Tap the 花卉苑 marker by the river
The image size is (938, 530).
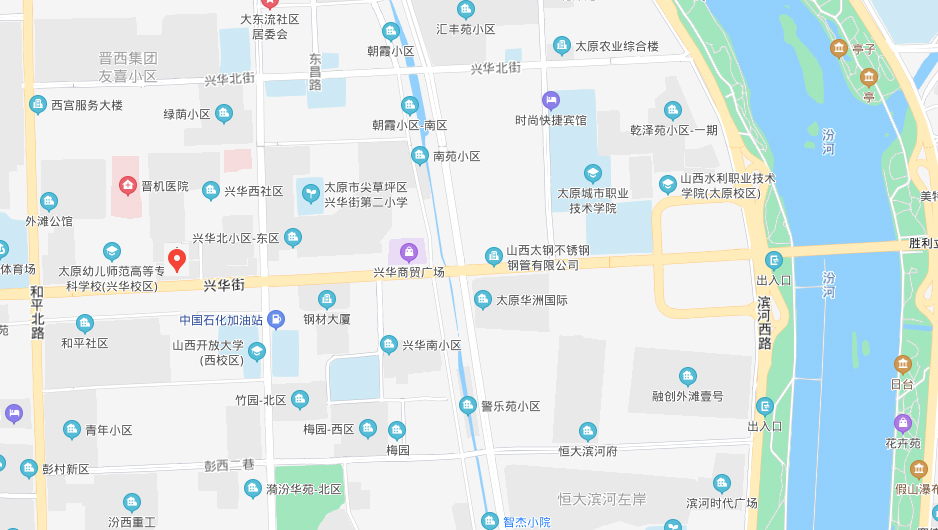[902, 422]
